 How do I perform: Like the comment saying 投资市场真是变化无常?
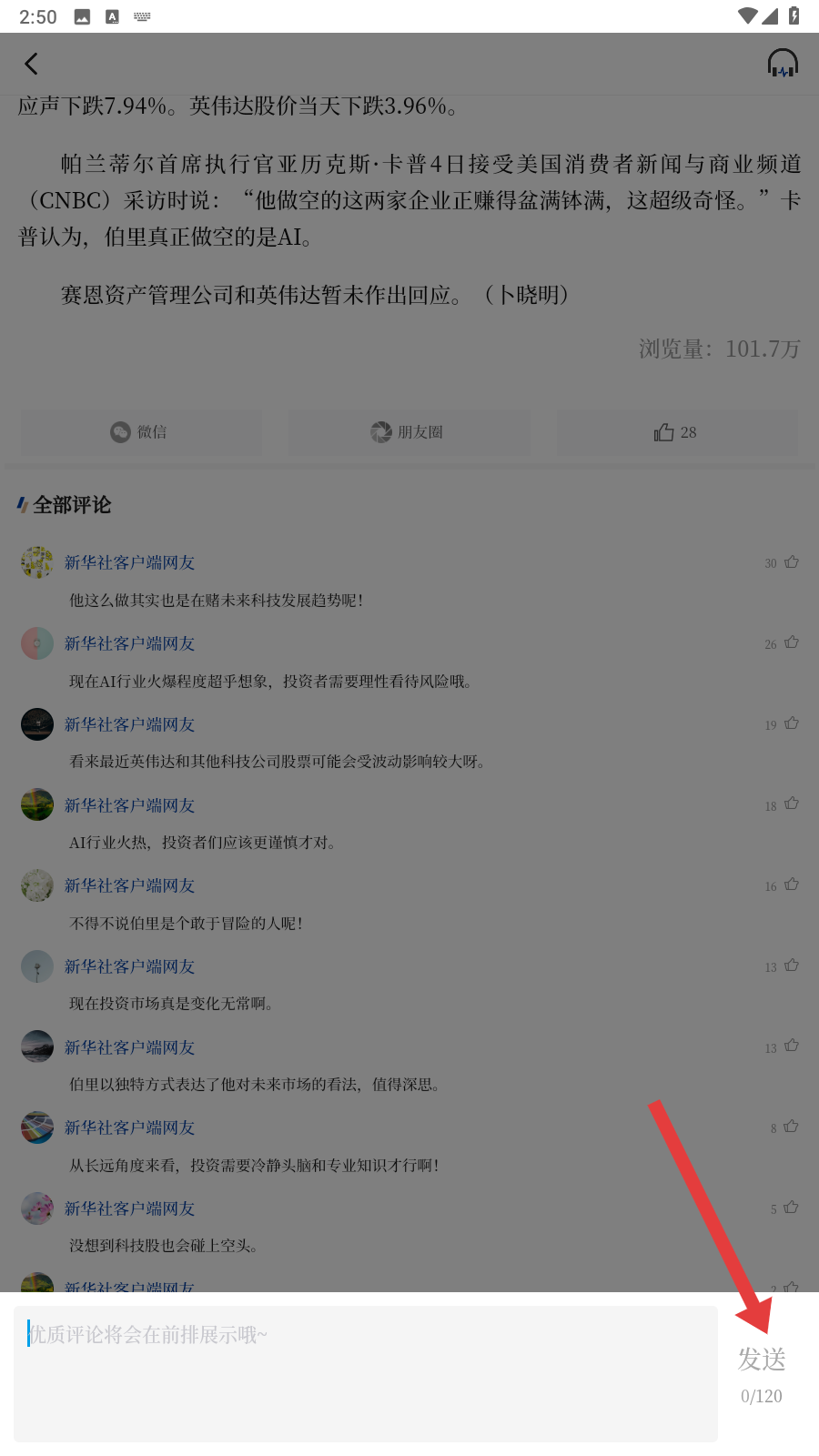791,966
